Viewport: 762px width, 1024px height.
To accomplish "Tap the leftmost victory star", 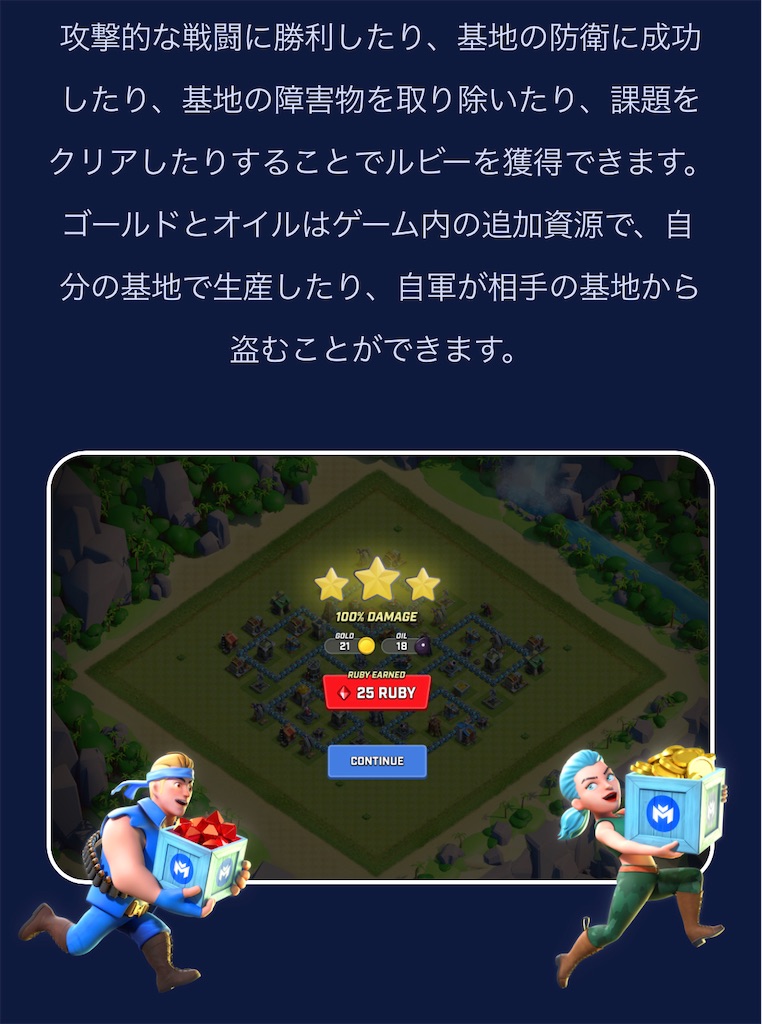I will [x=331, y=583].
